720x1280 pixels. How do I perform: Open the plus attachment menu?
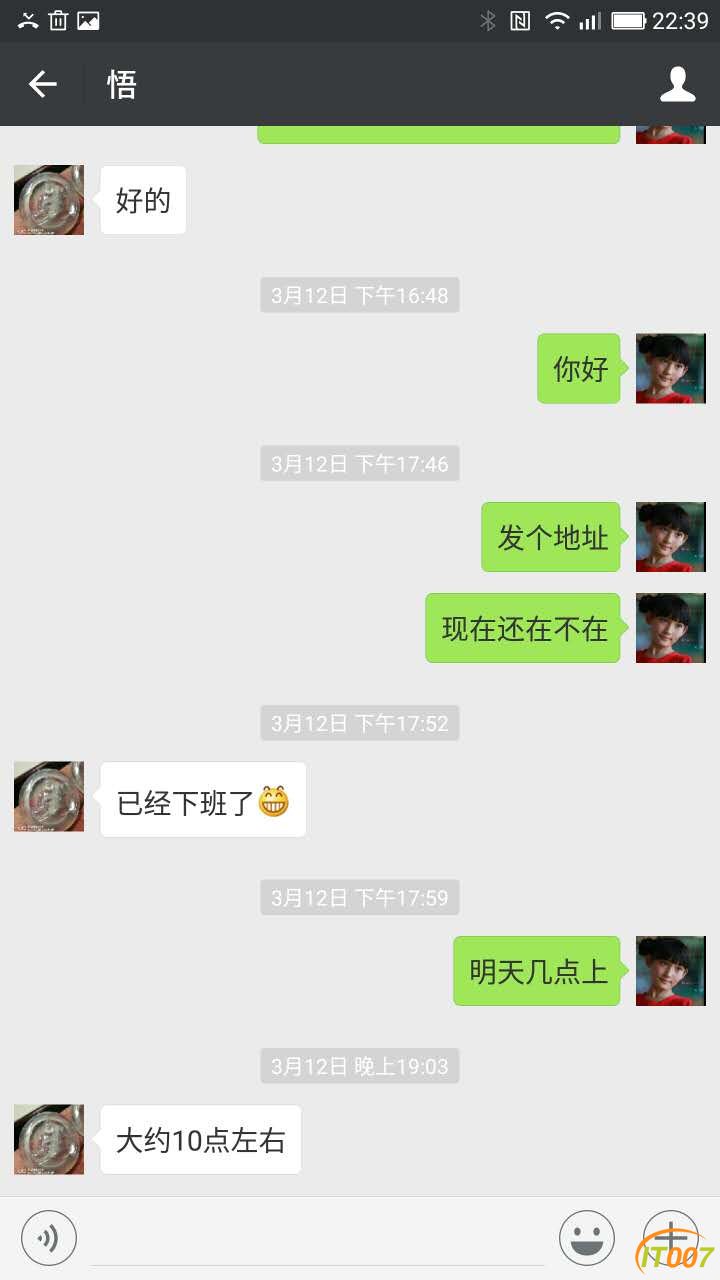[669, 1236]
